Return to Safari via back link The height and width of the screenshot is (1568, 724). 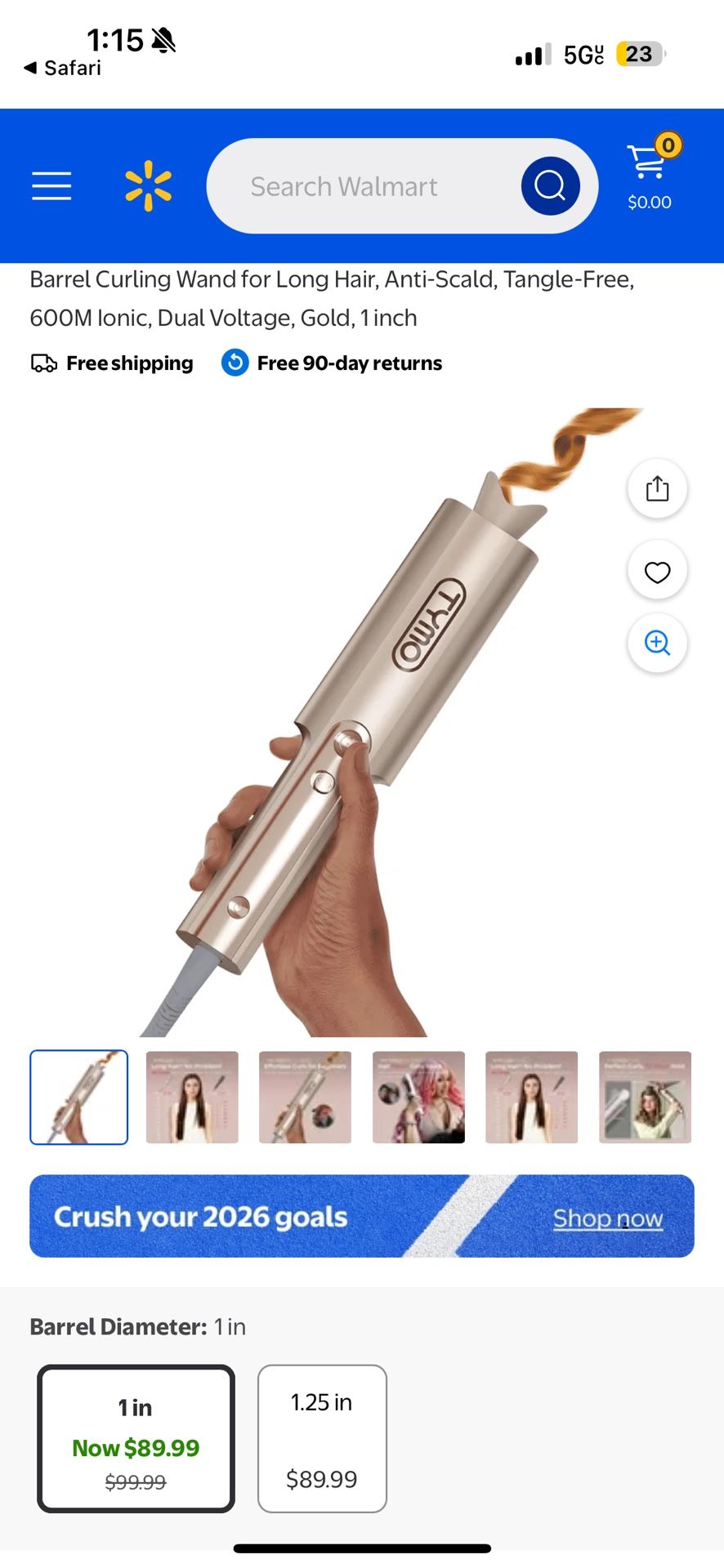pos(62,68)
